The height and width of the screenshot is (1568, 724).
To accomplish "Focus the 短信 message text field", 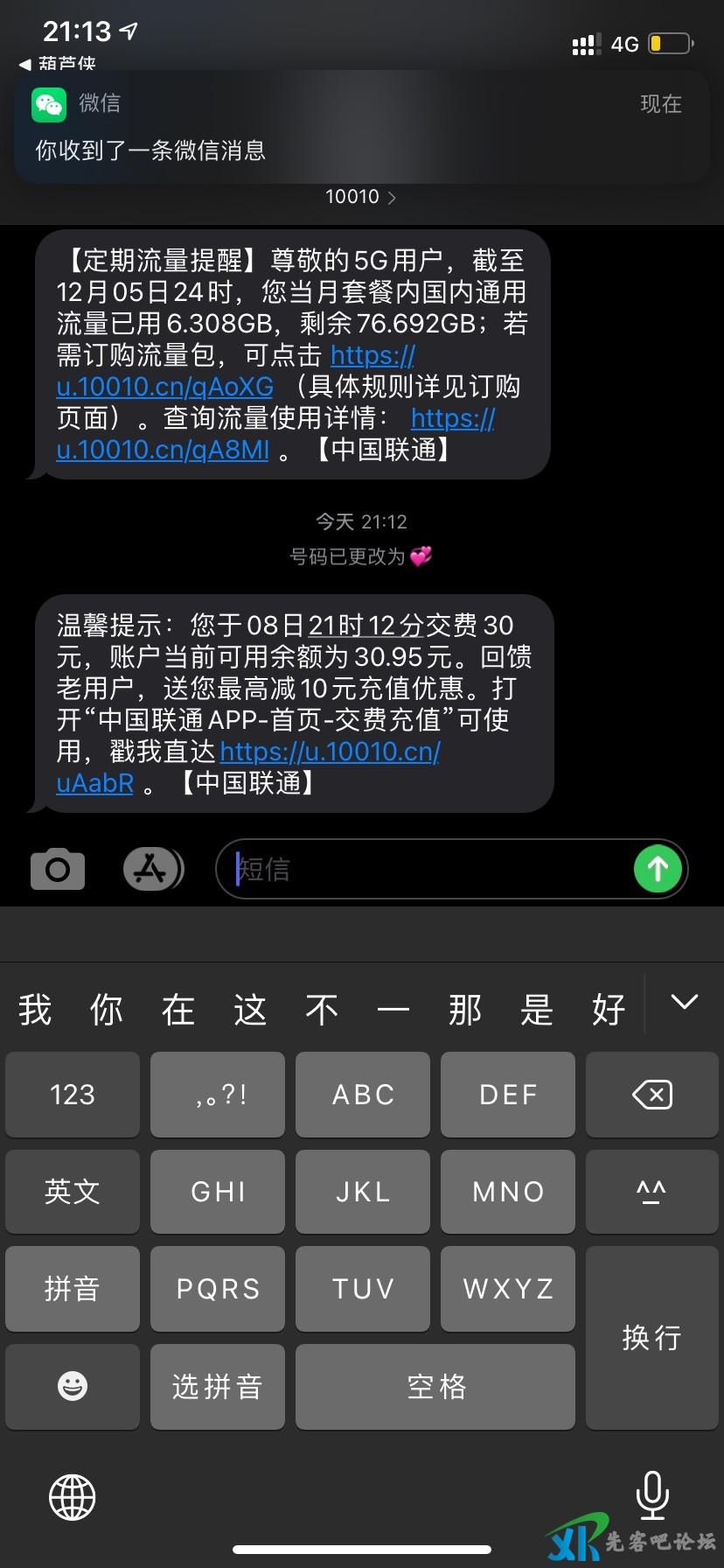I will point(428,869).
